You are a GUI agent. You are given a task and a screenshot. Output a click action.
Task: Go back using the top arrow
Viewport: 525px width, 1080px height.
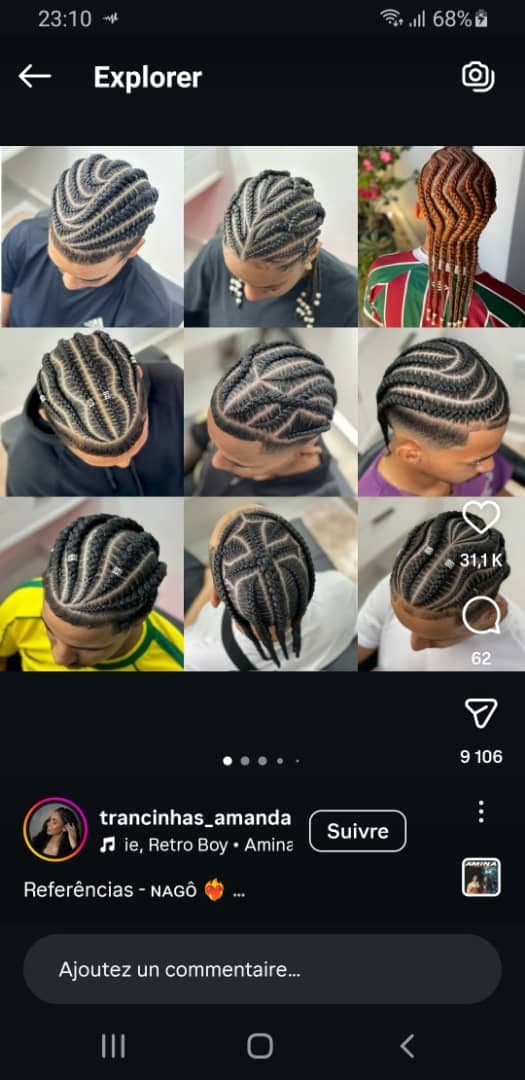point(34,76)
